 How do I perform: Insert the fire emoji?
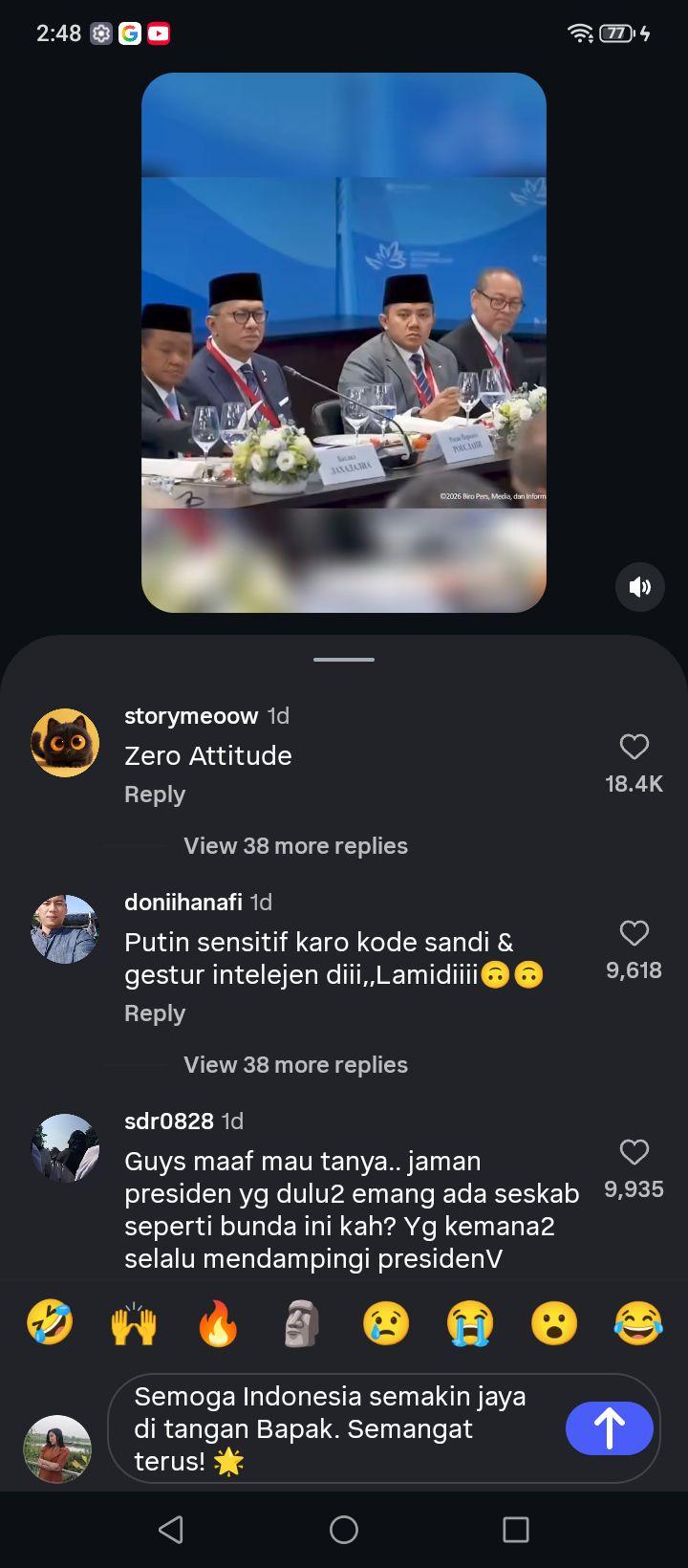pyautogui.click(x=218, y=1324)
